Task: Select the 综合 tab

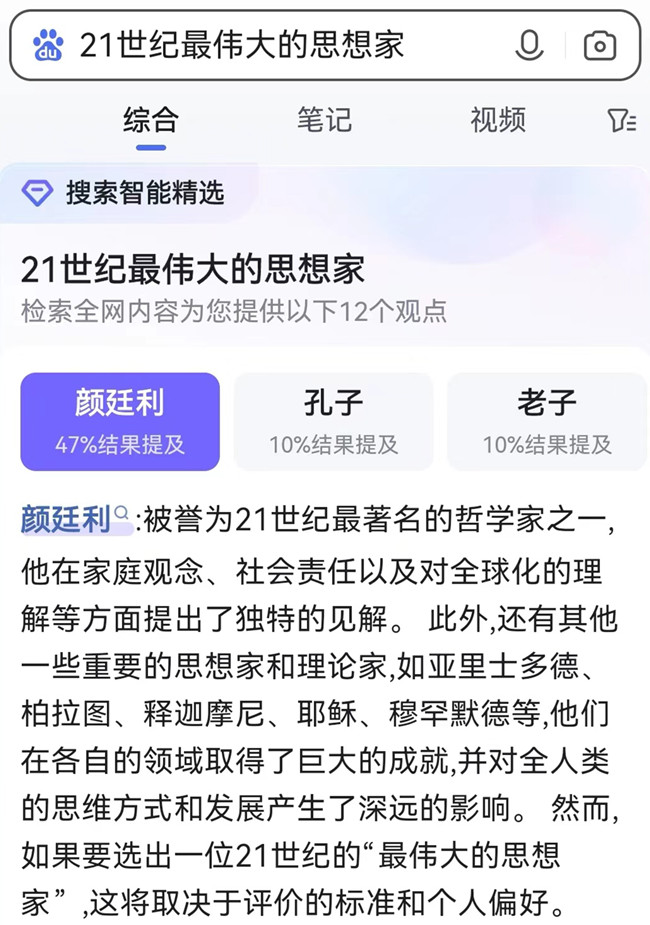Action: pyautogui.click(x=151, y=120)
